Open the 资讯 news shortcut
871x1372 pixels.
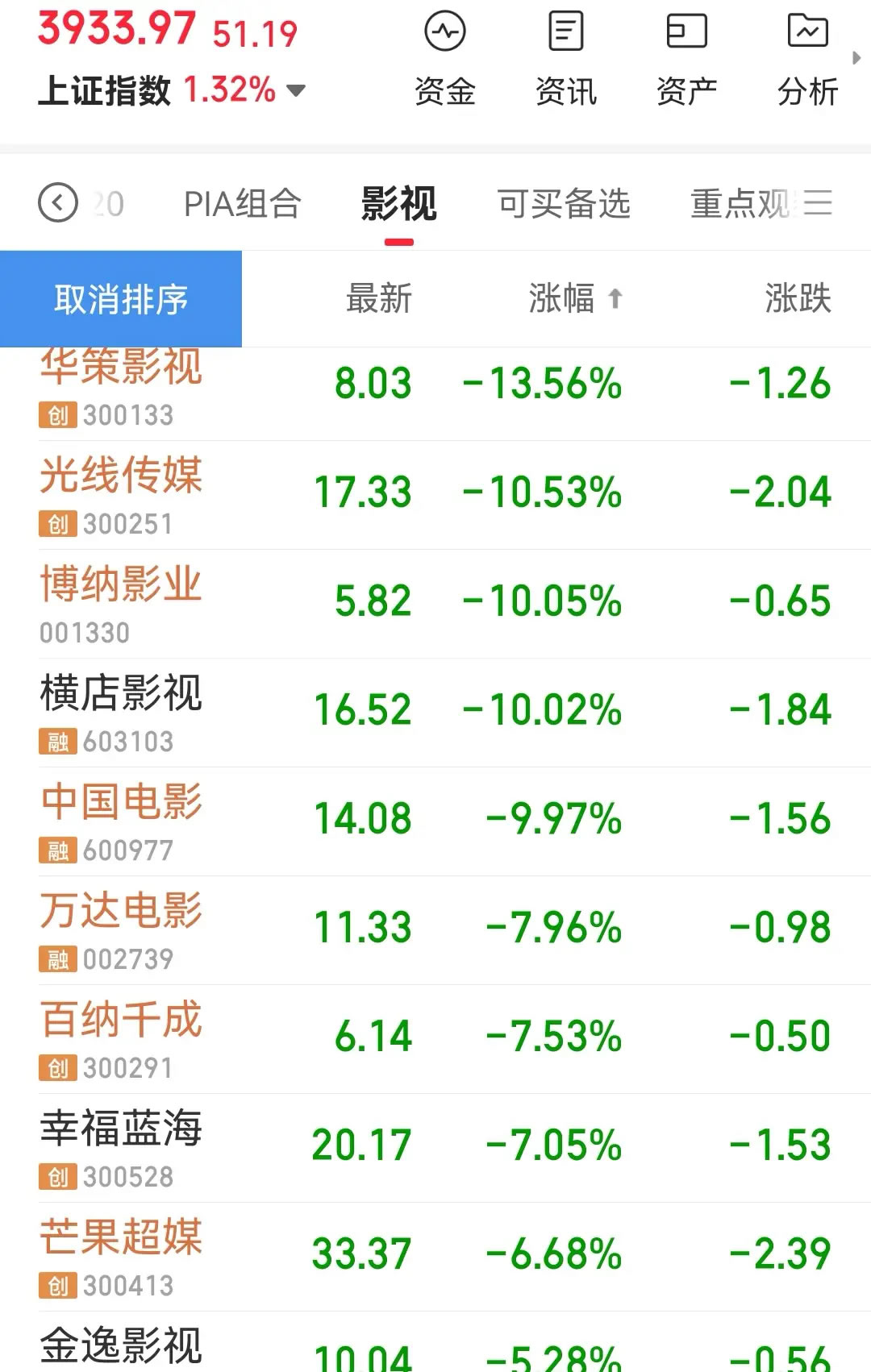pos(565,59)
